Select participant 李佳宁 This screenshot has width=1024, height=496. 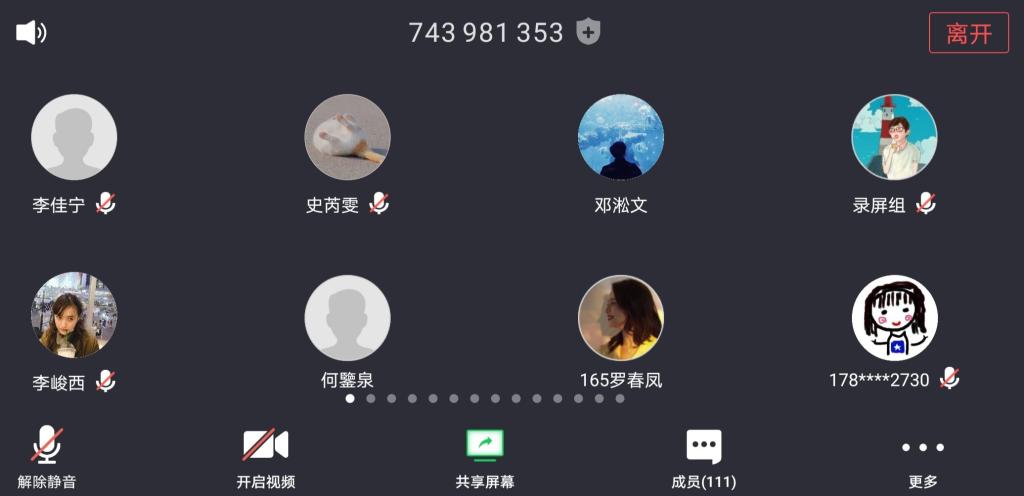74,138
